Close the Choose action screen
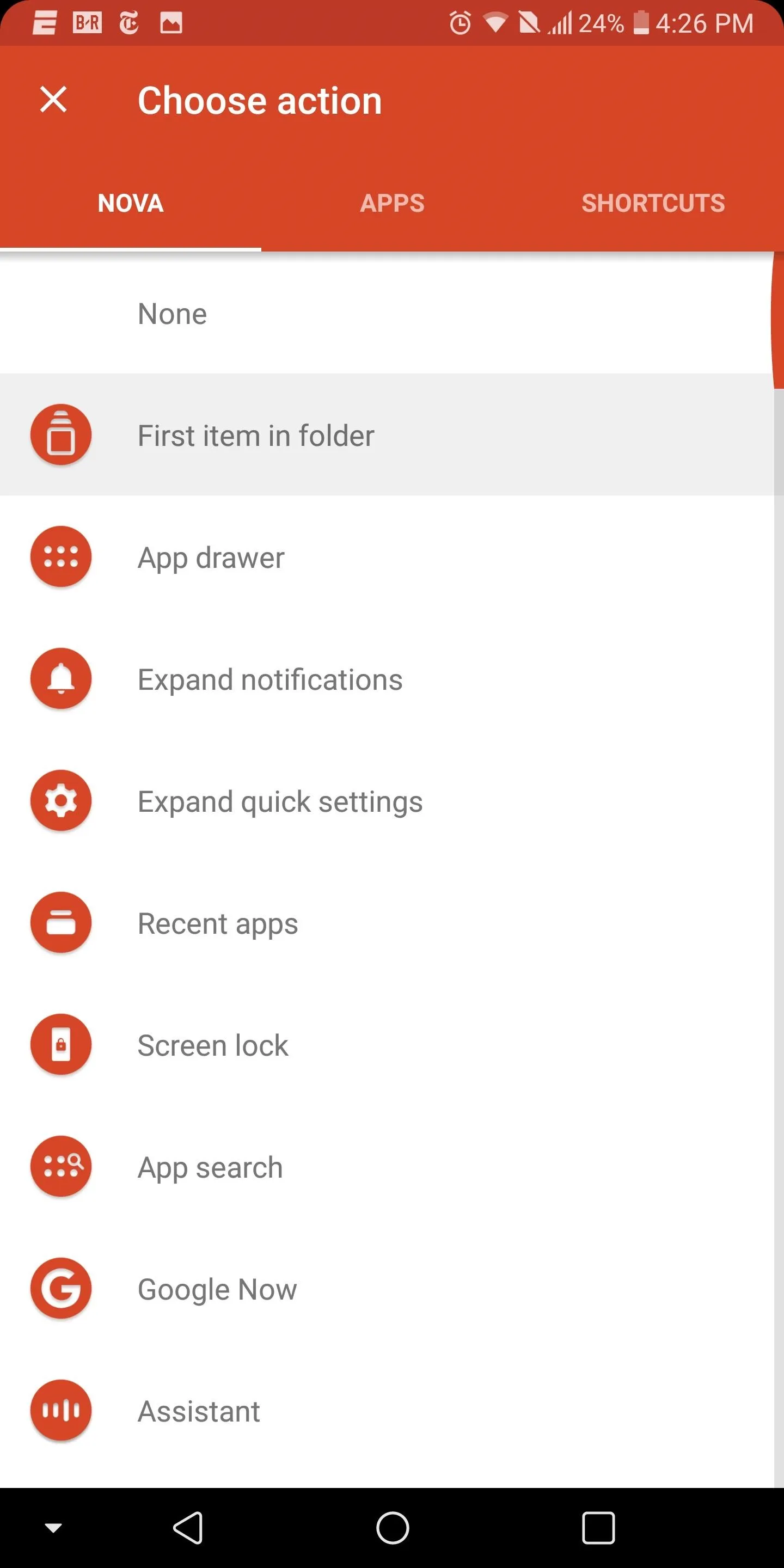Screen dimensions: 784x1568 click(53, 99)
